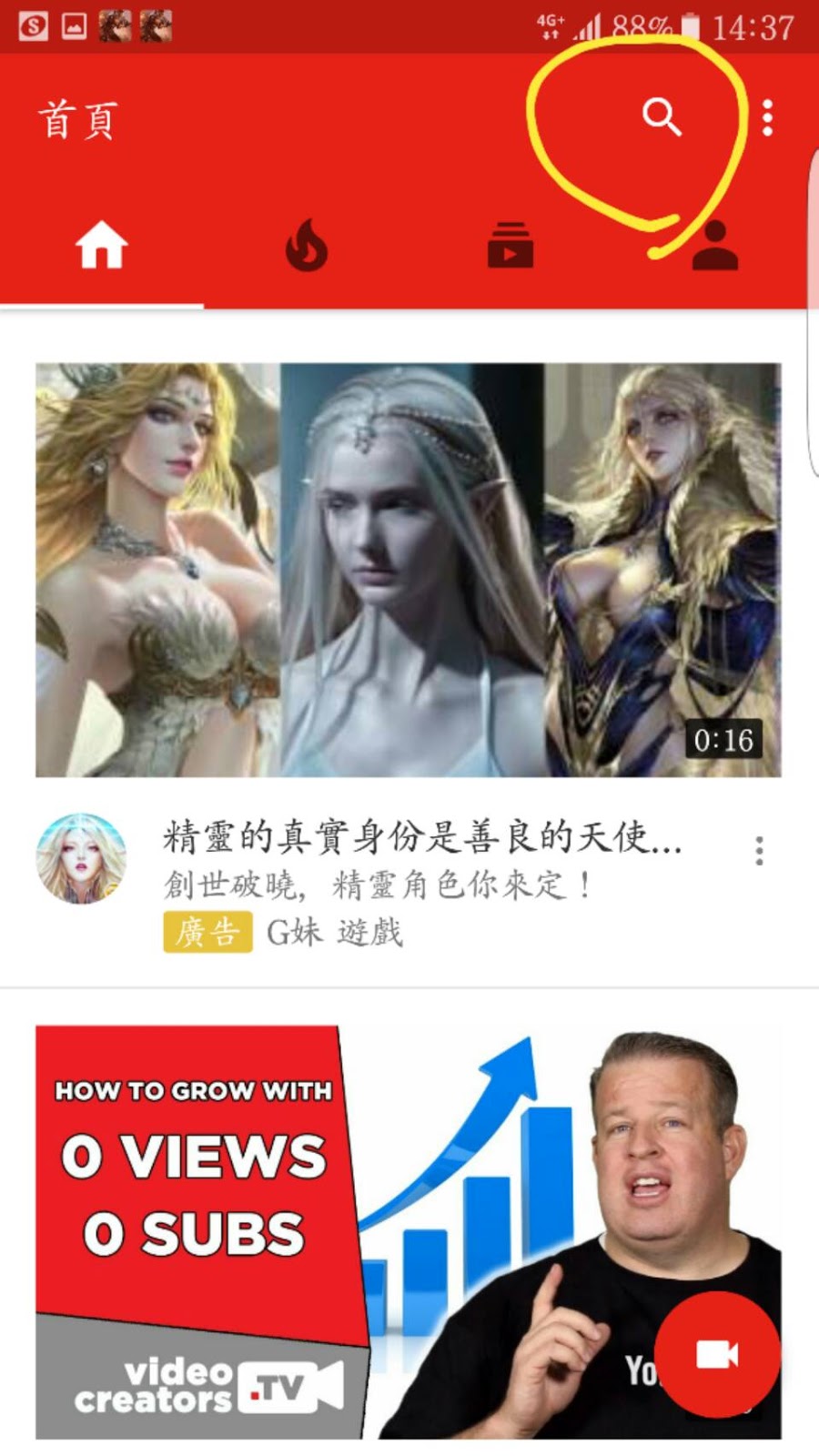Screen dimensions: 819x1456
Task: Open options menu for the ad video
Action: 759,851
